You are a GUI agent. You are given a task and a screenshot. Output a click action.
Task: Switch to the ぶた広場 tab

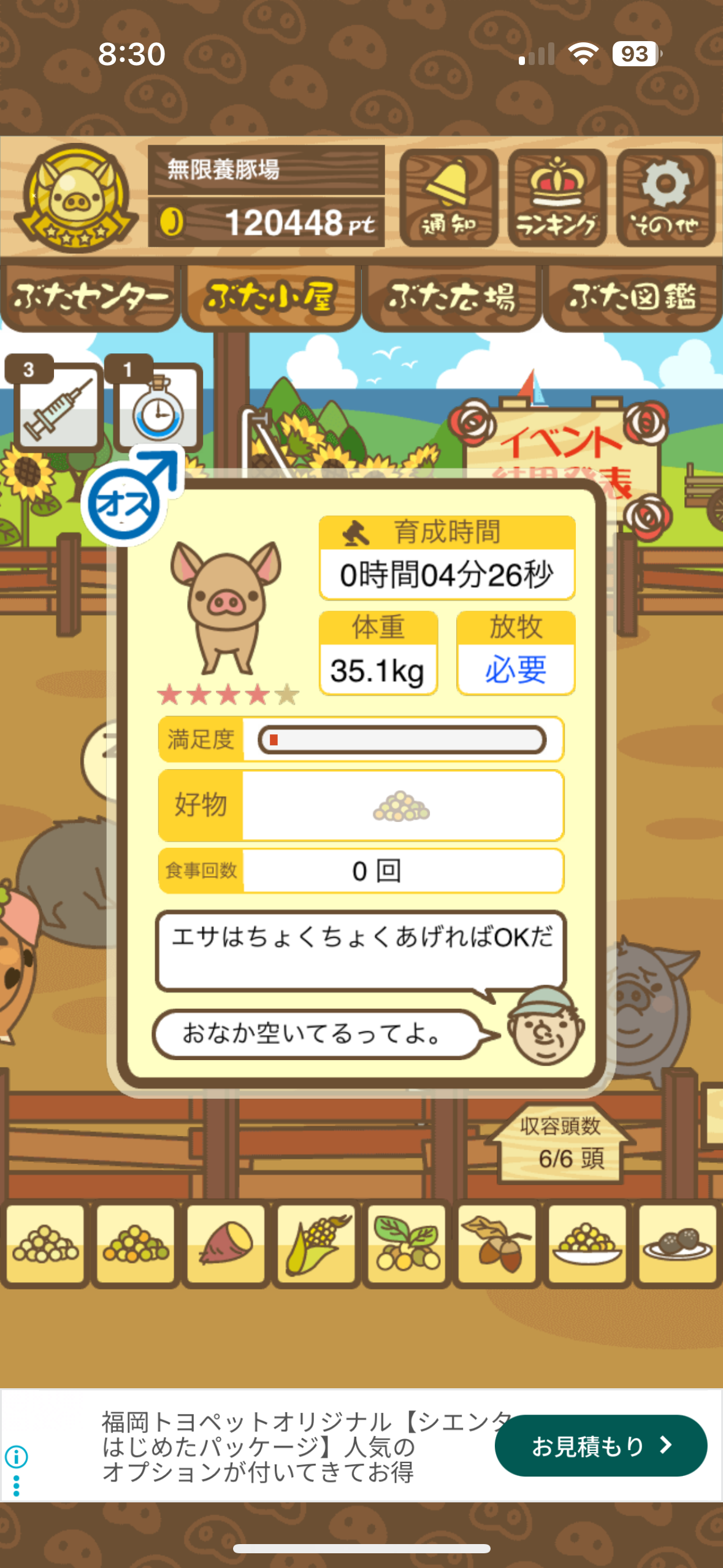coord(451,298)
